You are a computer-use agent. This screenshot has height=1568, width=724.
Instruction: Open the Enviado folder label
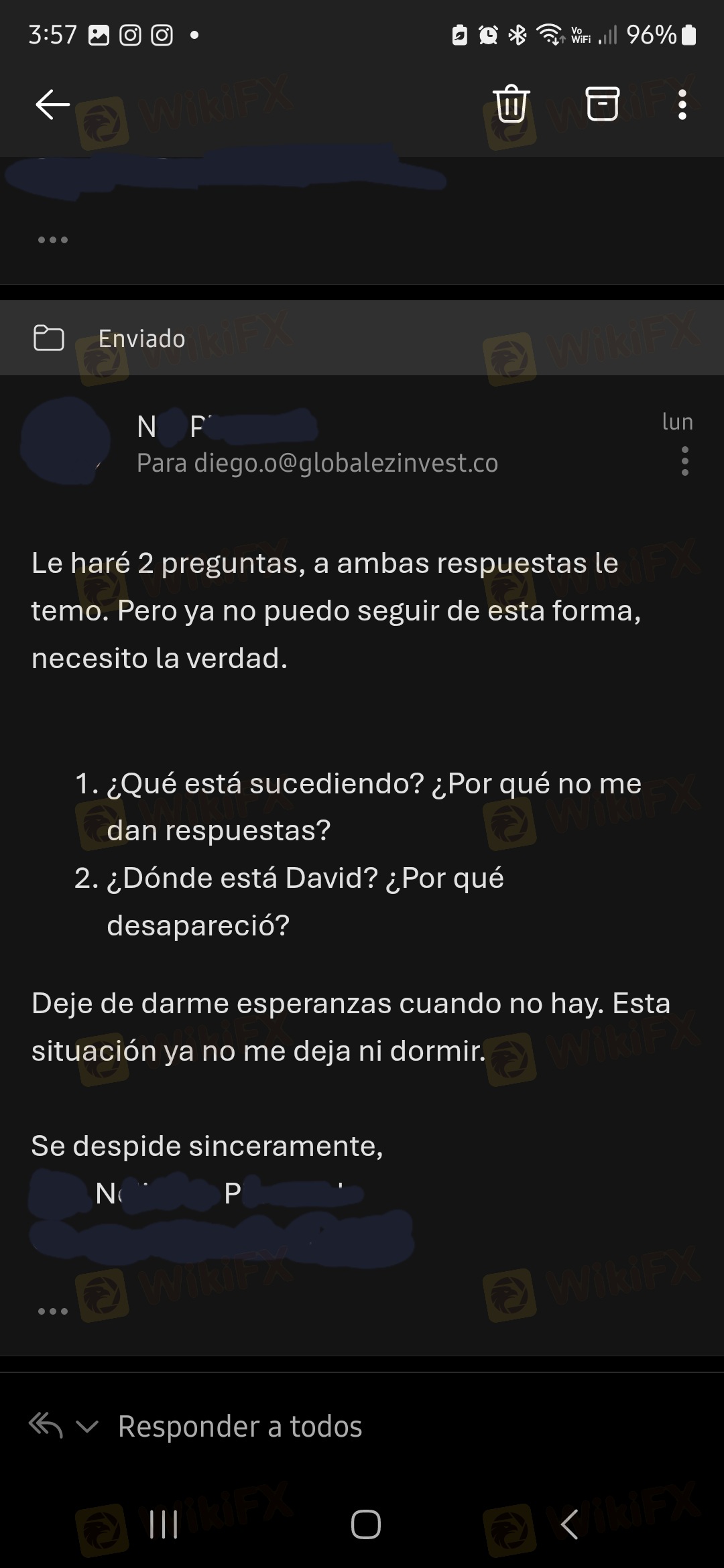click(141, 338)
